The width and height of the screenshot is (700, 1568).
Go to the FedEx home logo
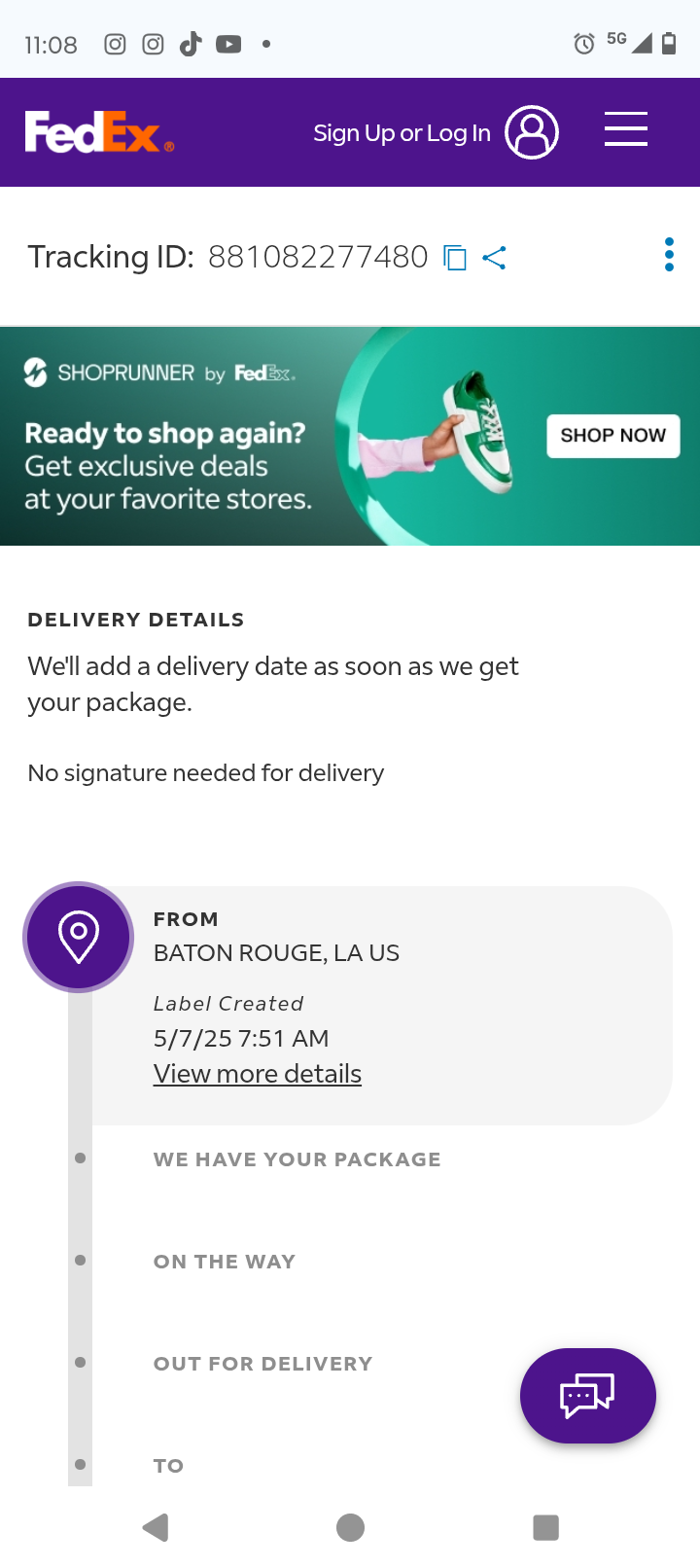pos(99,132)
